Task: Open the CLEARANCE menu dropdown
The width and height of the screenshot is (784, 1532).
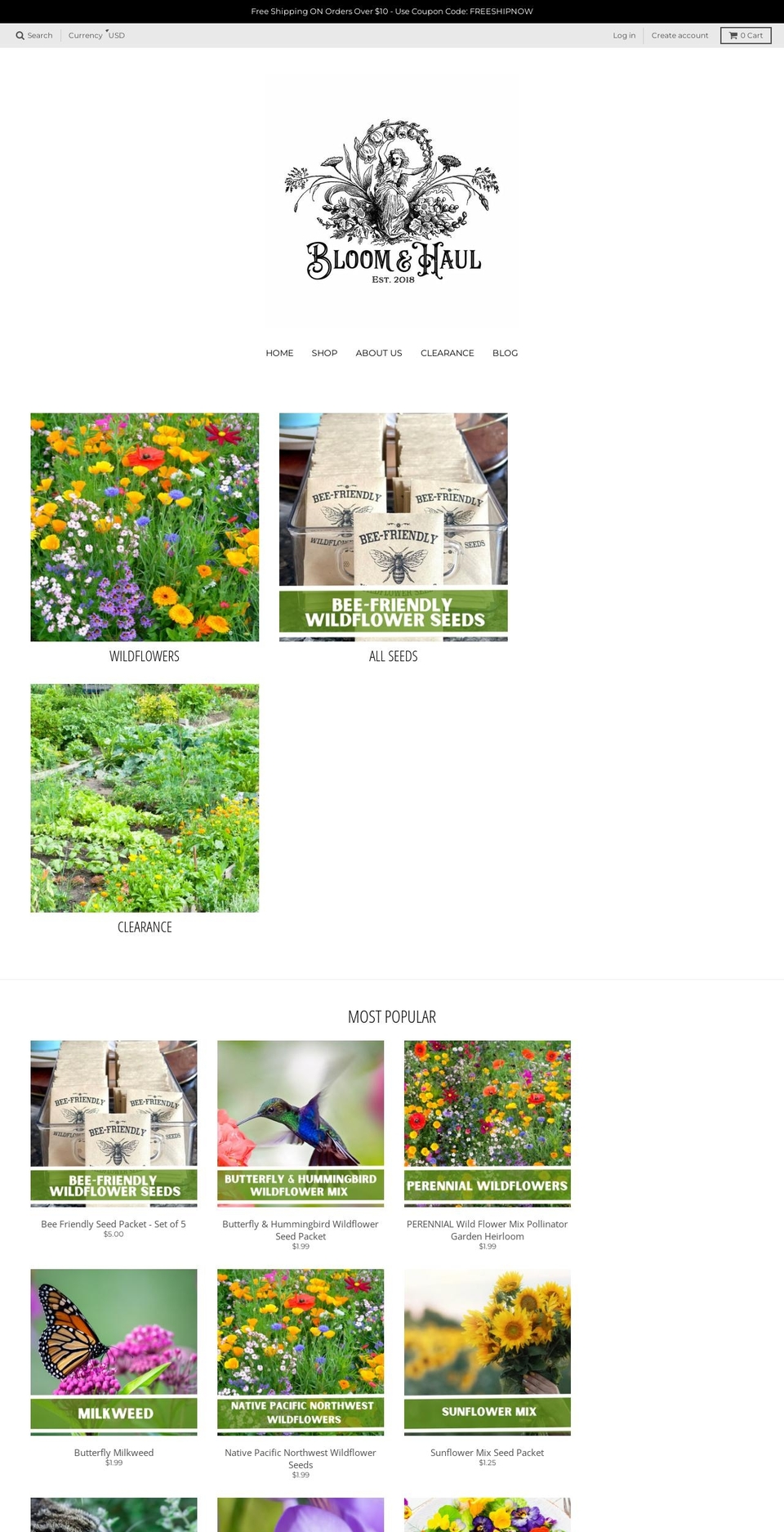Action: 447,353
